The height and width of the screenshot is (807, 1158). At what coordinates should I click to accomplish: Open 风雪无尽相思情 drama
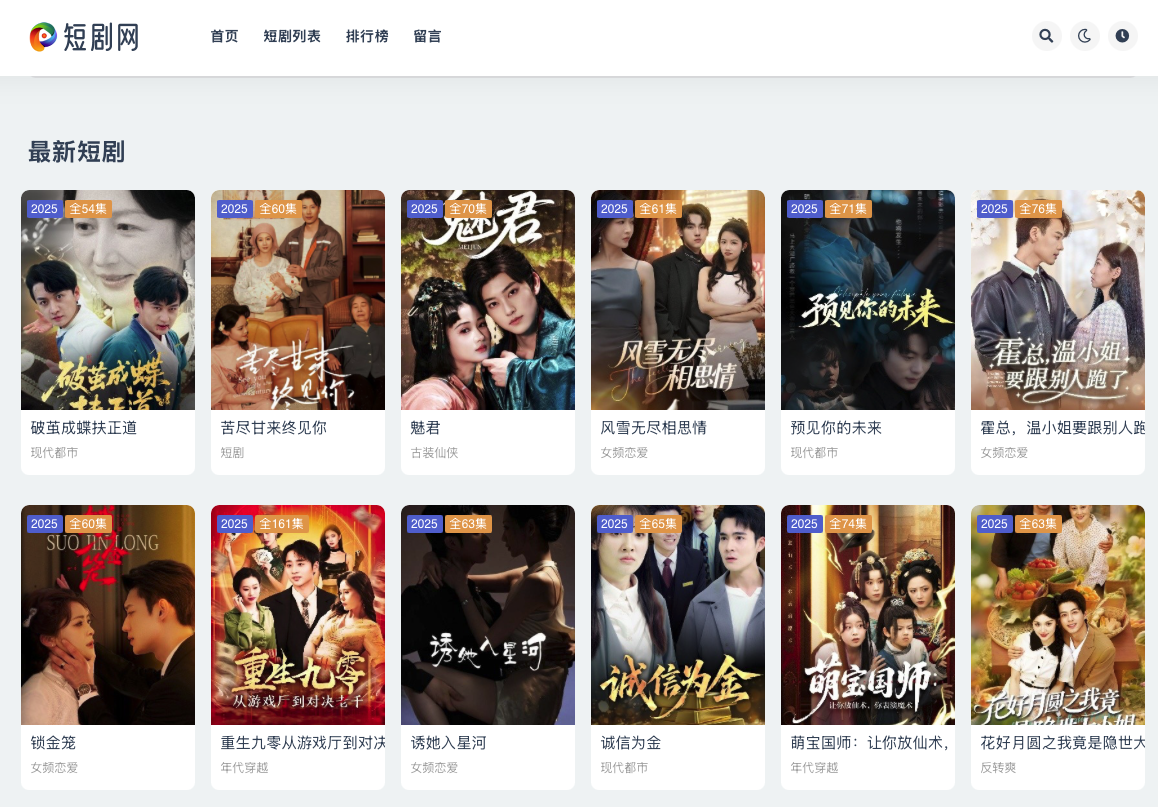point(678,300)
